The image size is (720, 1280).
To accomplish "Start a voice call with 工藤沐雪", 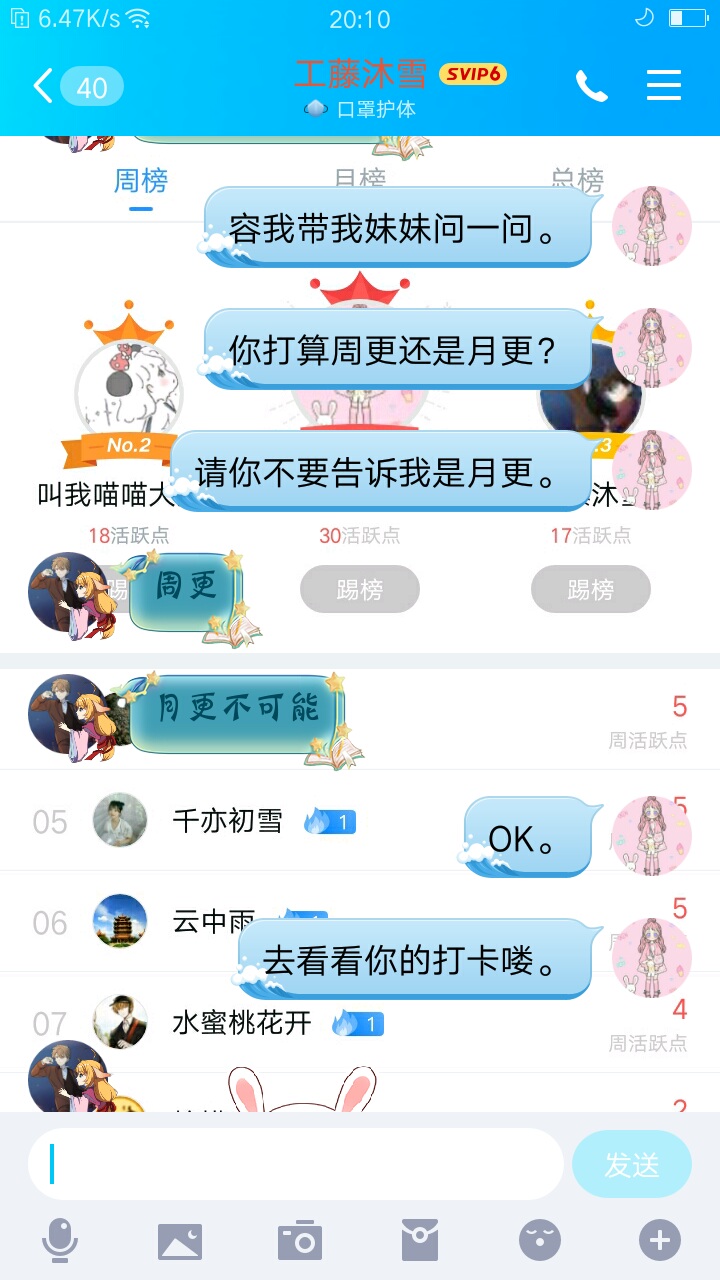I will [591, 87].
